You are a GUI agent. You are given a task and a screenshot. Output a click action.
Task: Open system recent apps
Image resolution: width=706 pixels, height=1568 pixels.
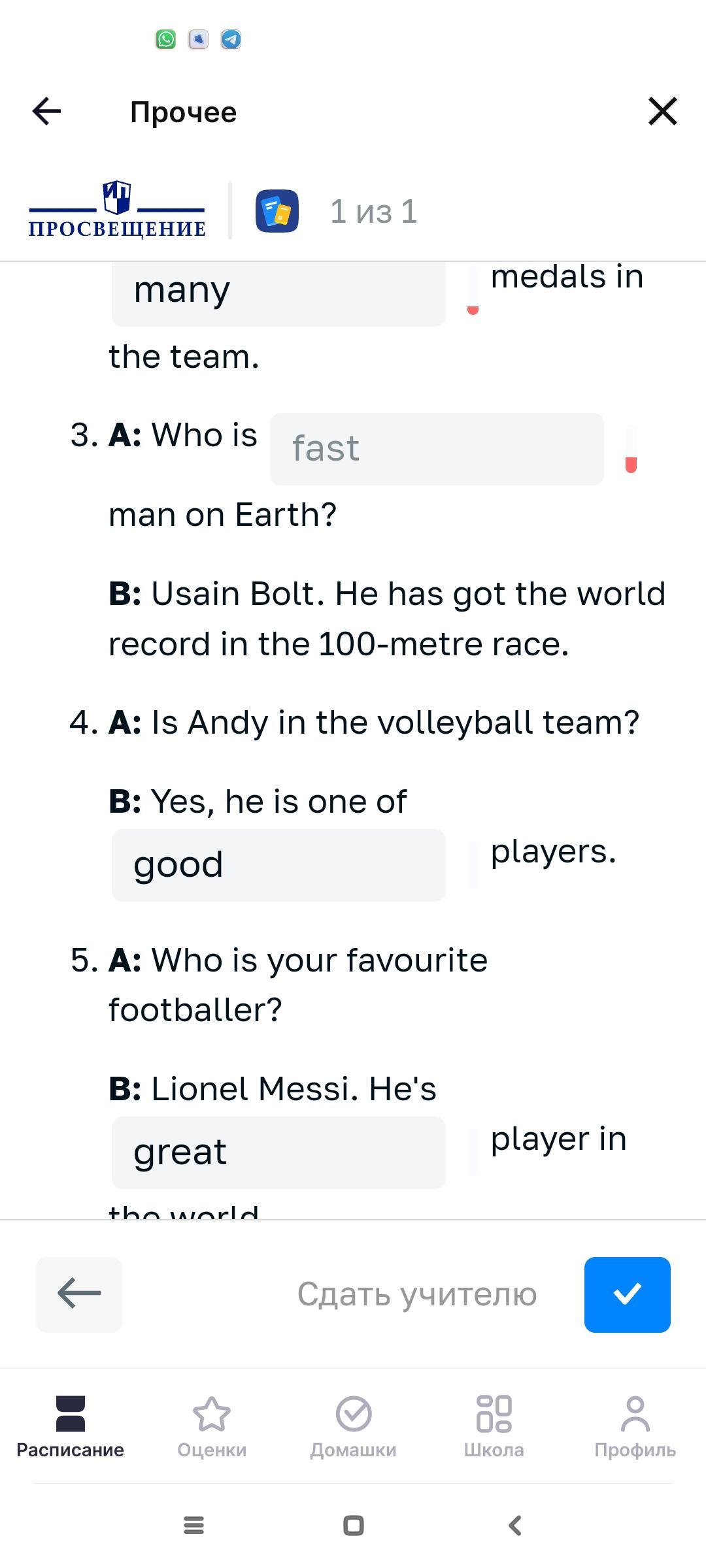(193, 1526)
